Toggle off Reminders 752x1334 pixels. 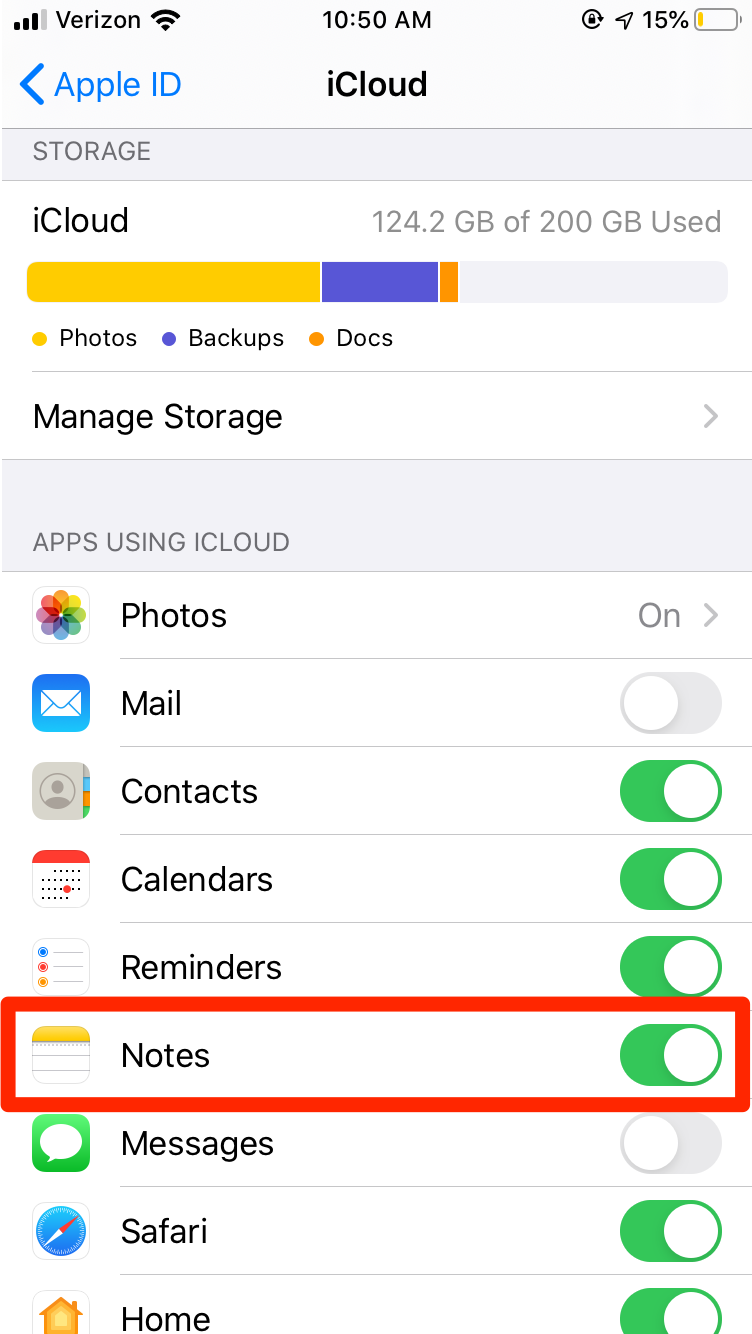click(670, 967)
